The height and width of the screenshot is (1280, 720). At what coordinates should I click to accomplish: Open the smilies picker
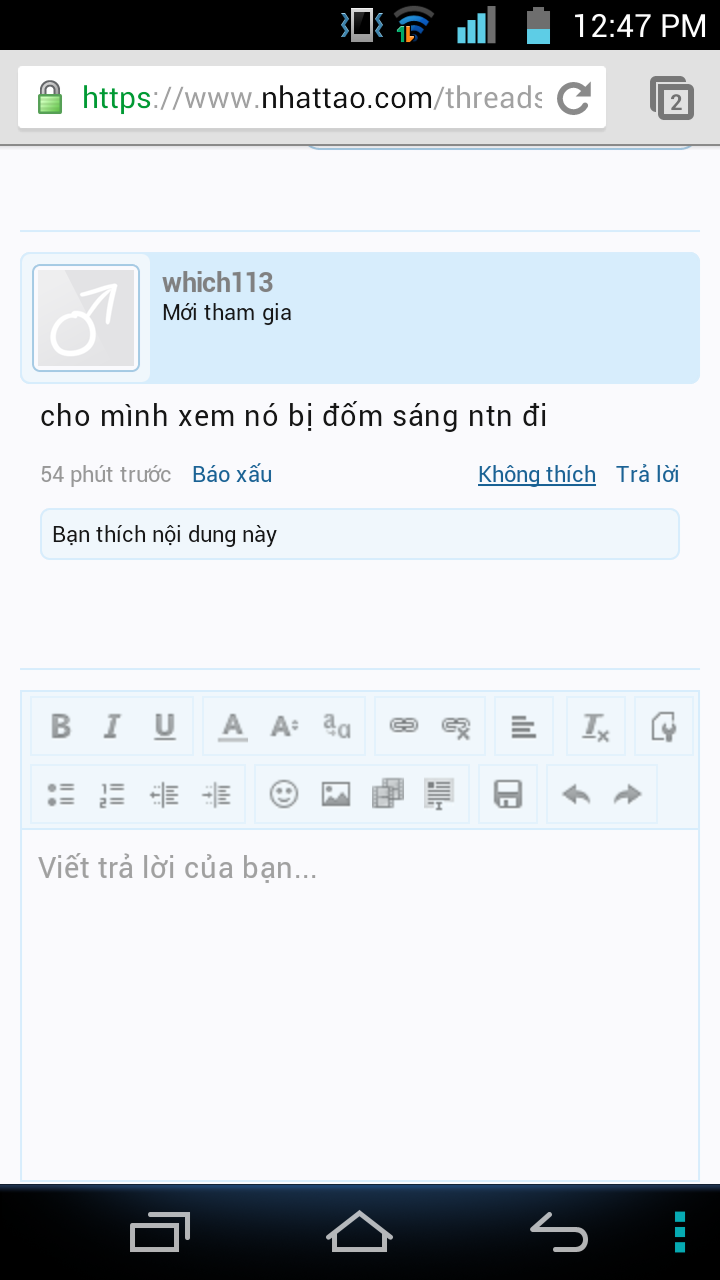284,795
